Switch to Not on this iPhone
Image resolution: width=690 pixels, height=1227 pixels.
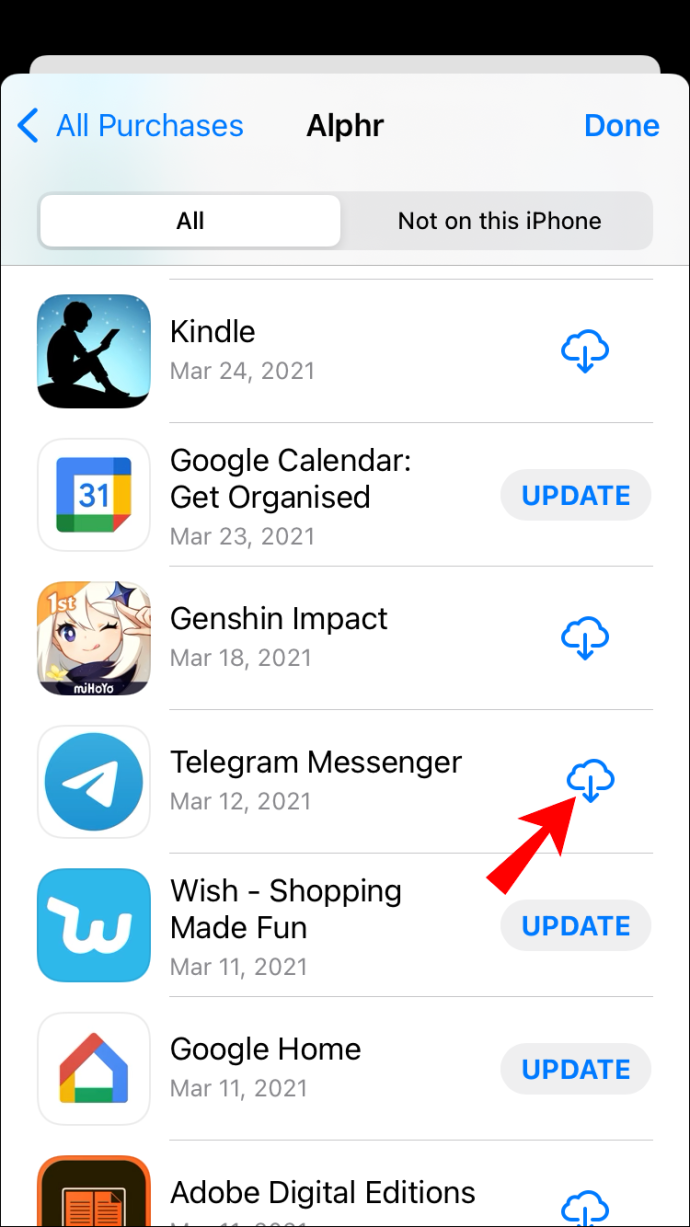[x=499, y=221]
